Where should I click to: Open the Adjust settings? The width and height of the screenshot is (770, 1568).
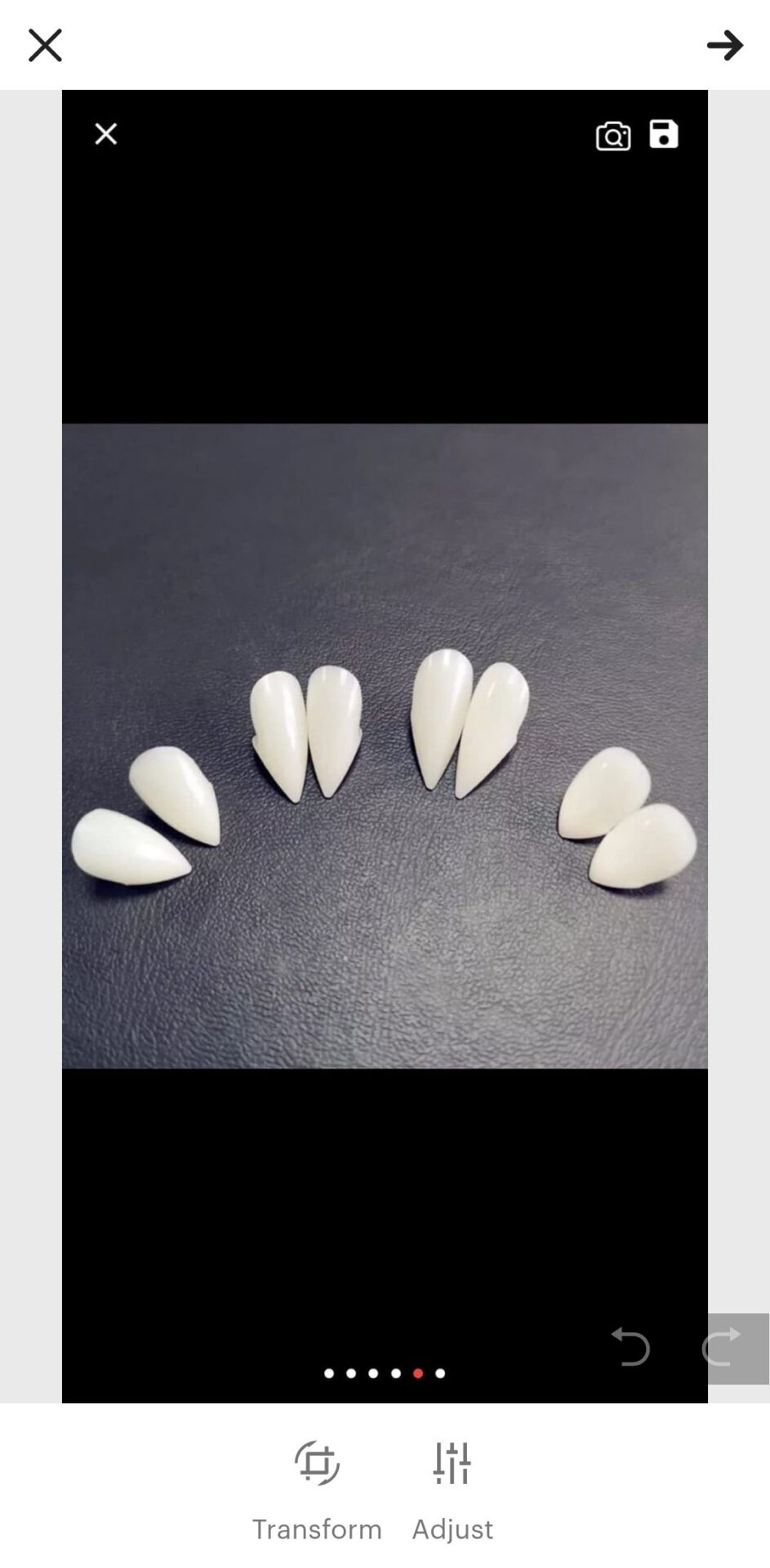coord(452,1491)
